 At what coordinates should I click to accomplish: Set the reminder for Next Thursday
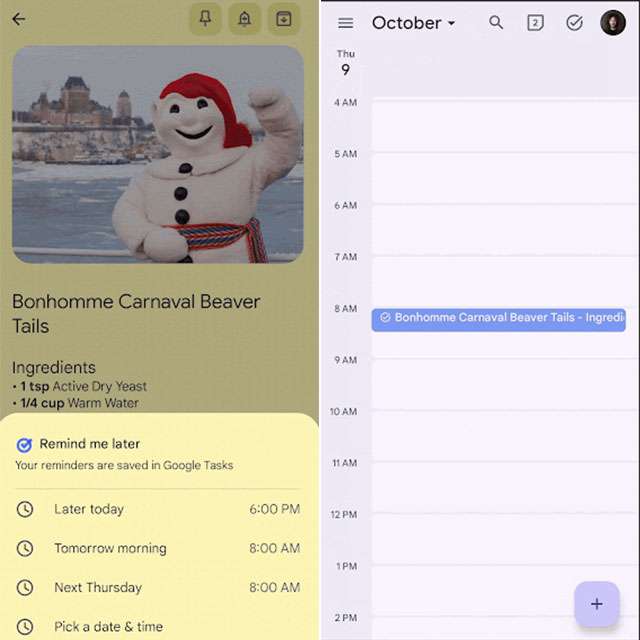[160, 587]
